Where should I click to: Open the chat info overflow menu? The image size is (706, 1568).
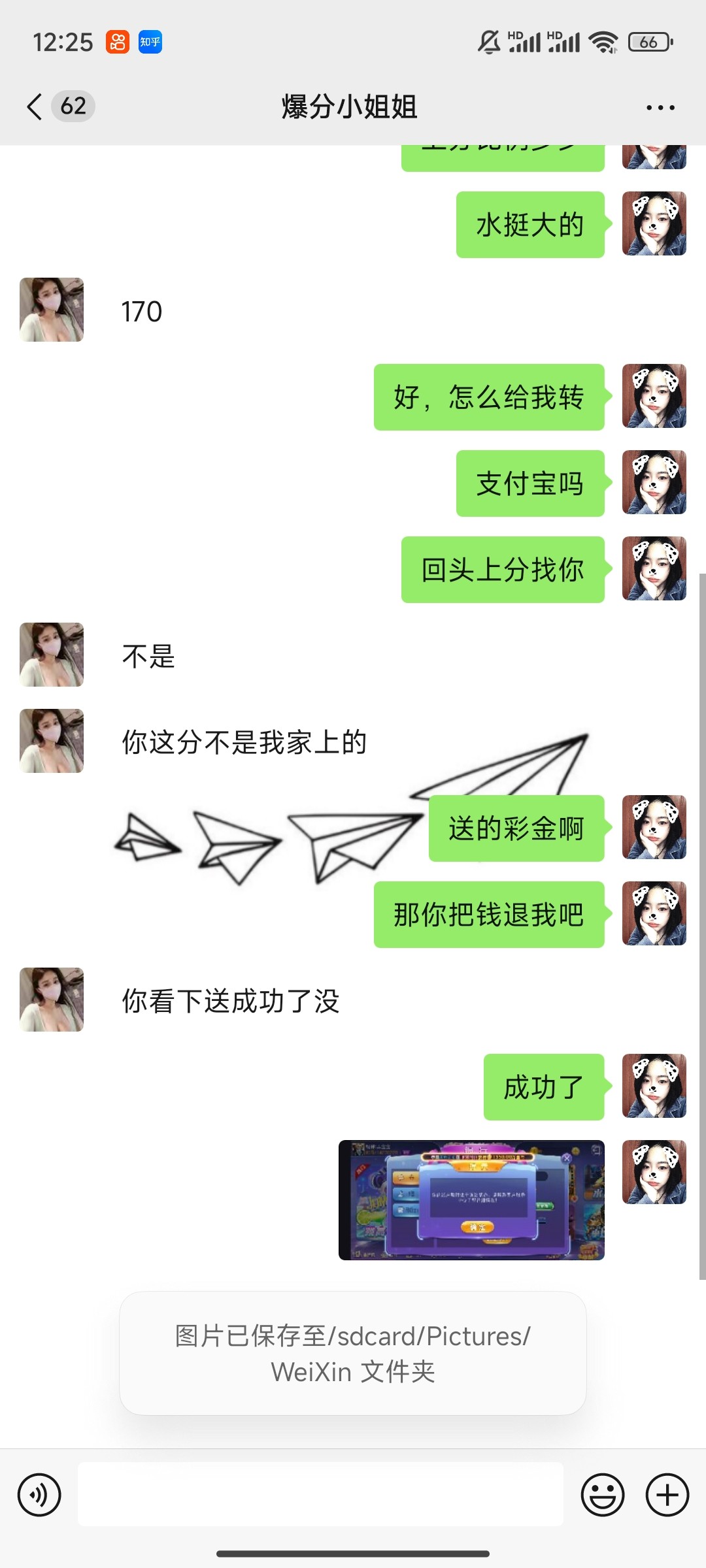tap(660, 108)
